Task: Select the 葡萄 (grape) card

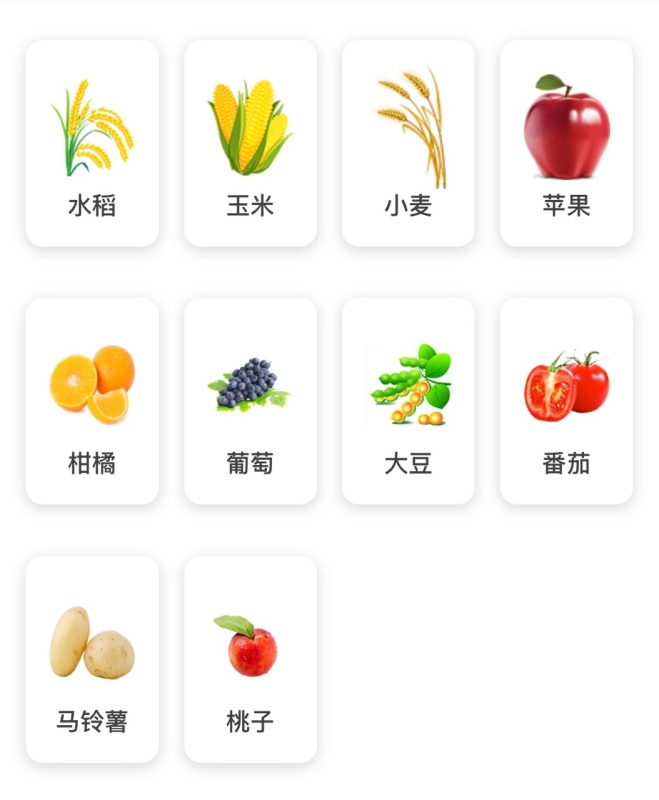Action: [250, 401]
